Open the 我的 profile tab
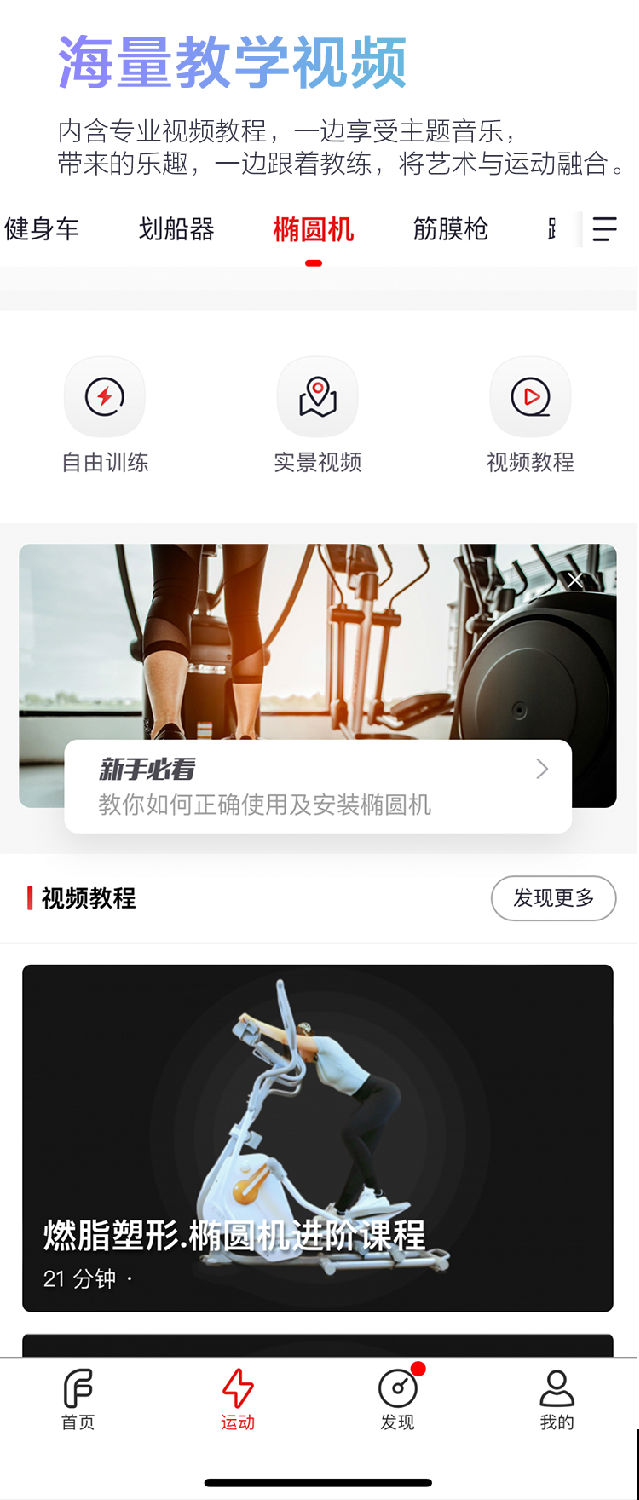The height and width of the screenshot is (1500, 639). 557,1400
